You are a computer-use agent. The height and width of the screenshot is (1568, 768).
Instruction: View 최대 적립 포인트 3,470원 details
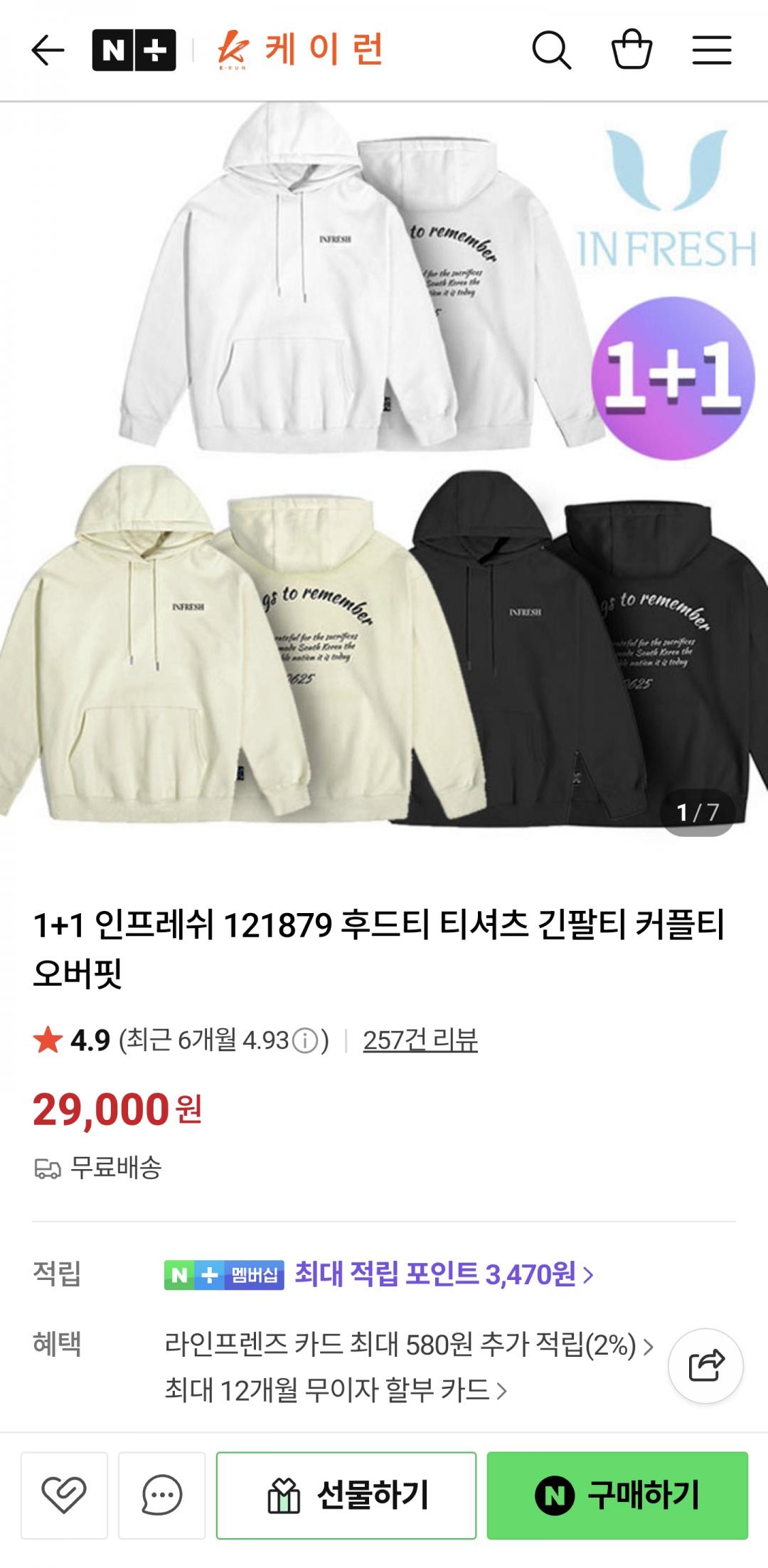(x=444, y=1274)
